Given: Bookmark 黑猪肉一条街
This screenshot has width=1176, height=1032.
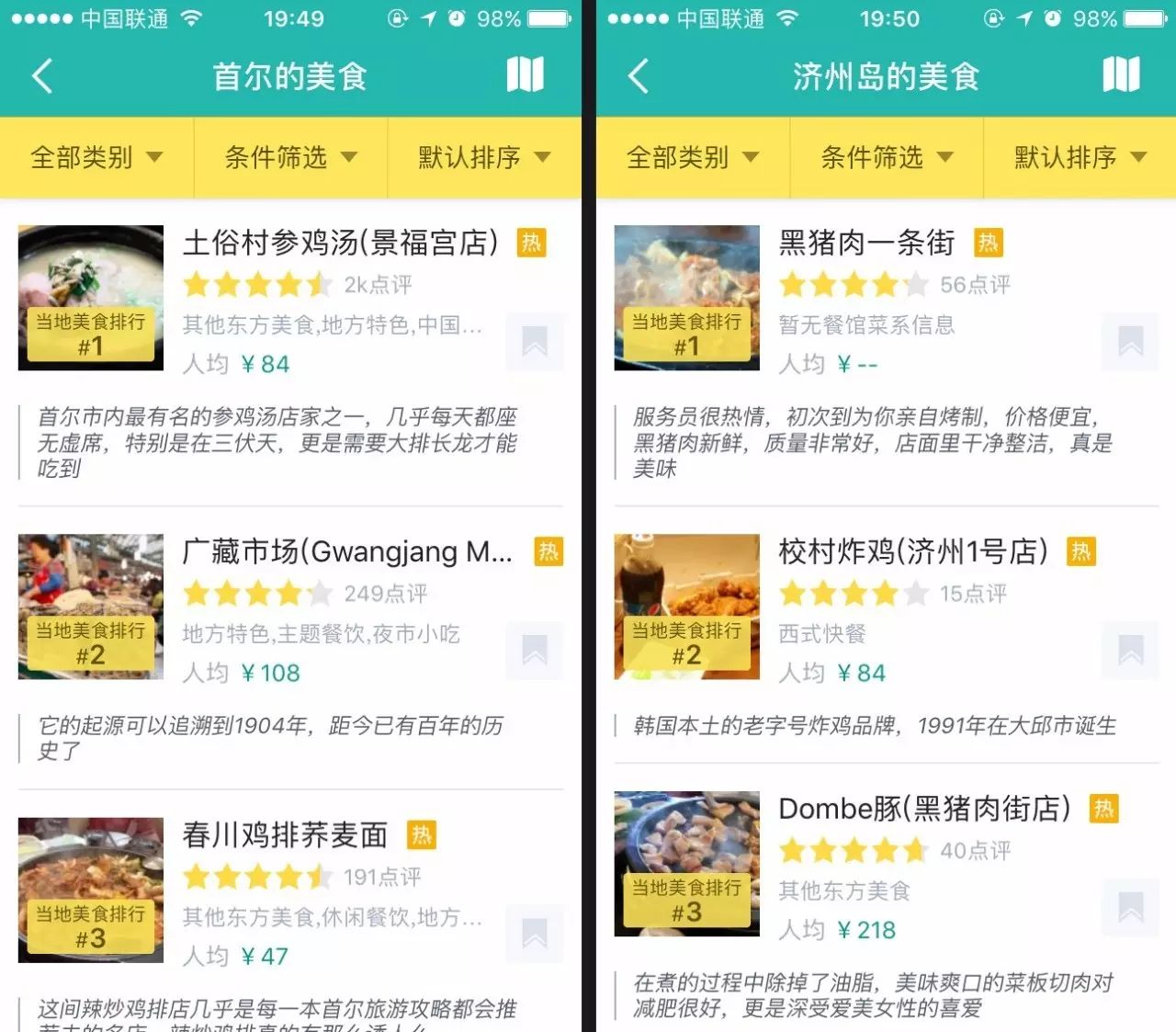Looking at the screenshot, I should [x=1130, y=342].
